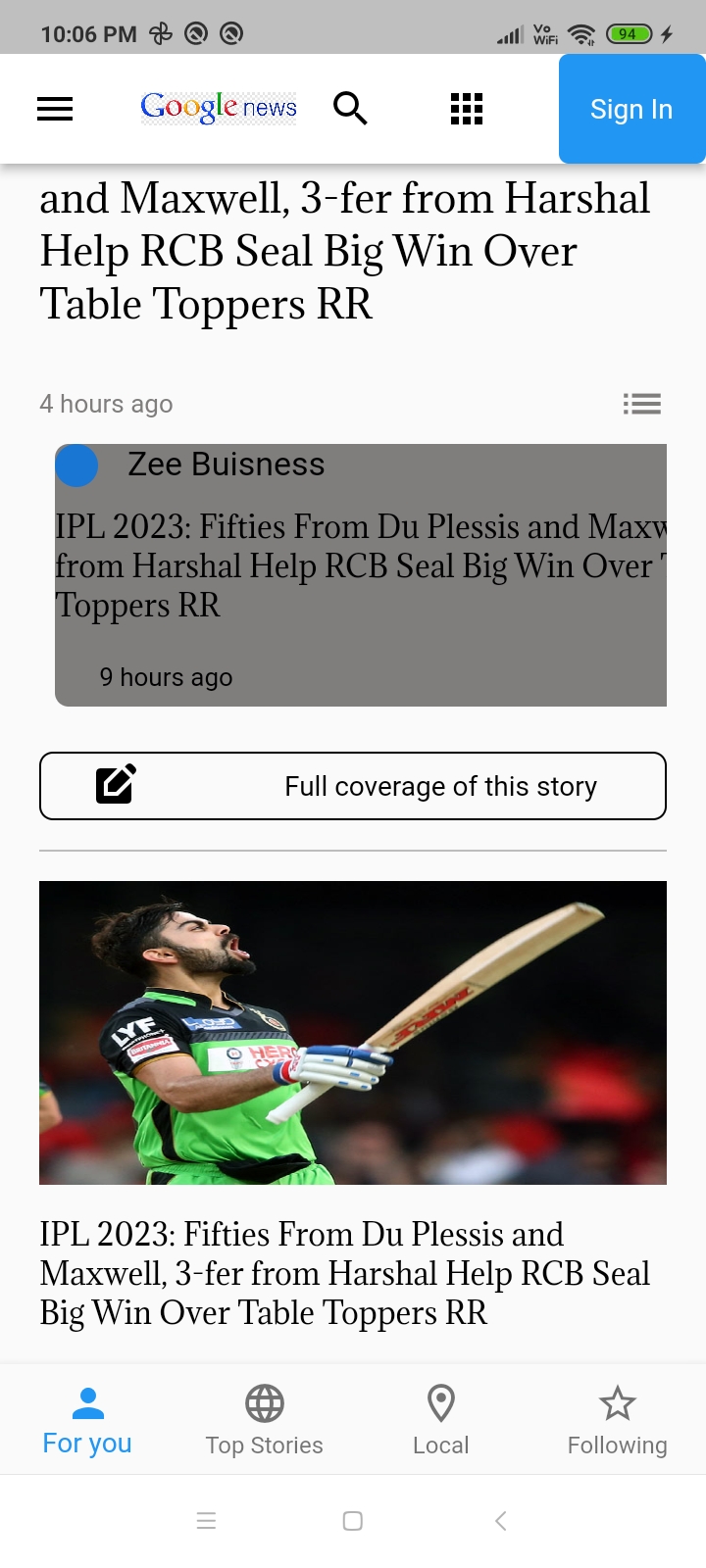Screen dimensions: 706x1568
Task: Go to the Local tab
Action: 441,1421
